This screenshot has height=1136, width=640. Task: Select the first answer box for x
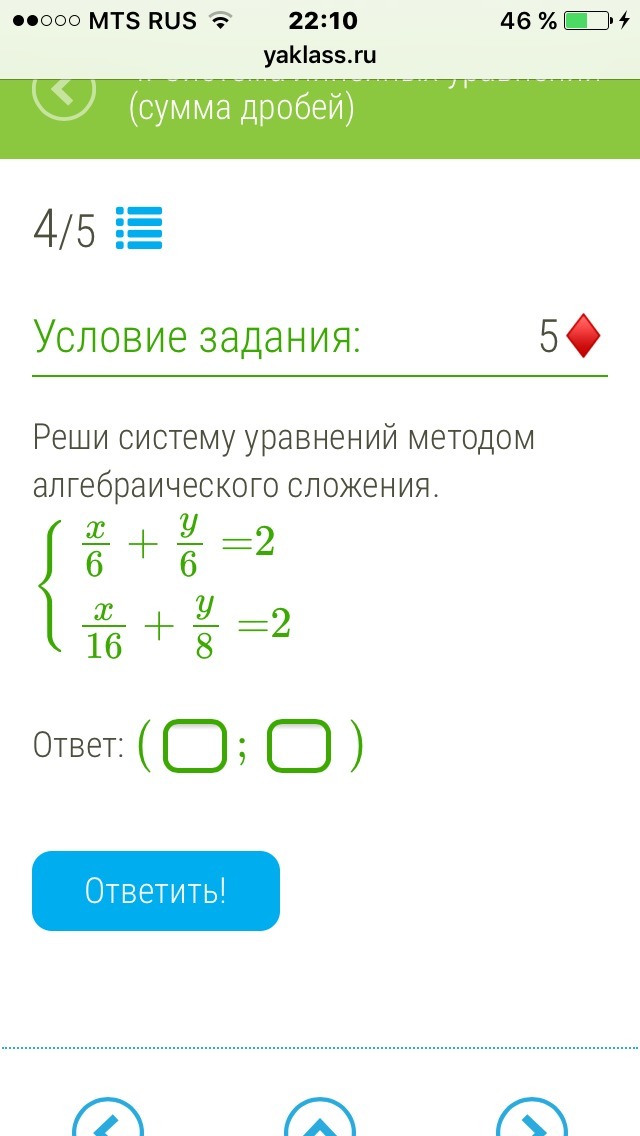pos(195,746)
